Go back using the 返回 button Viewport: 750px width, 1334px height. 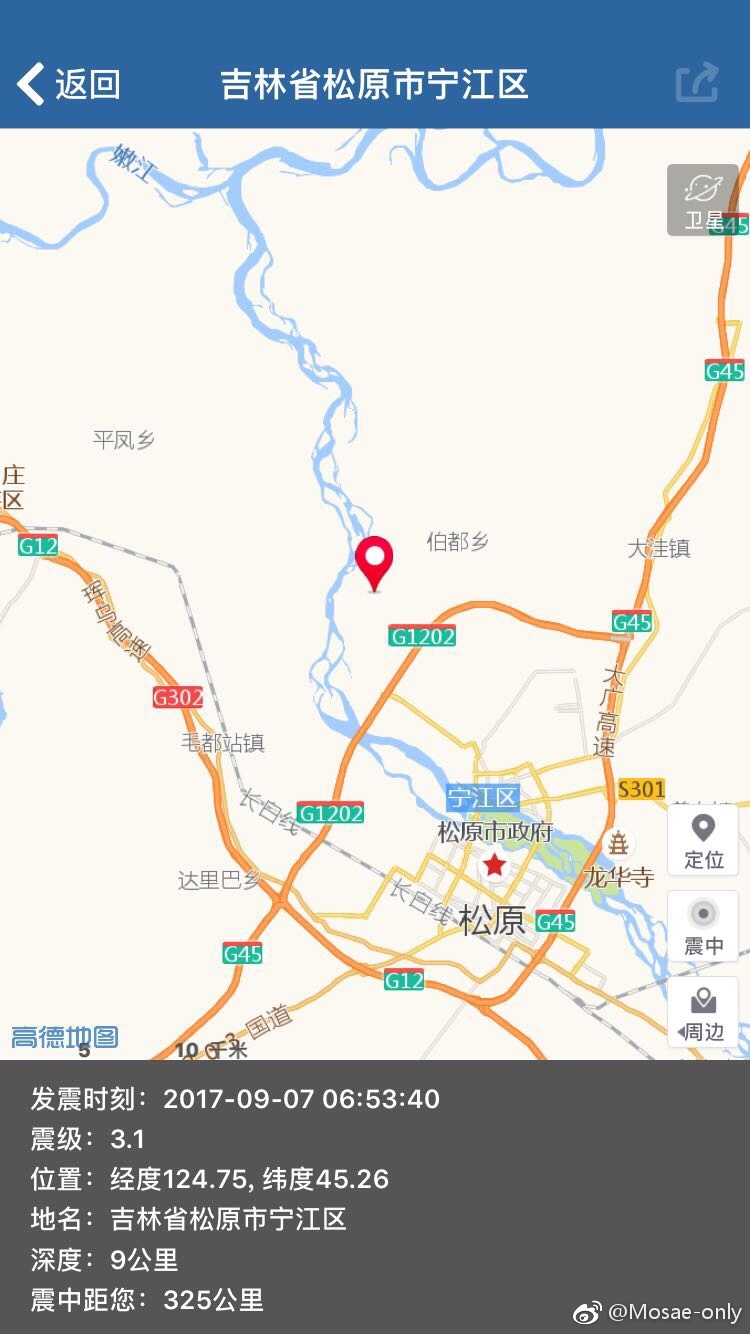click(x=68, y=84)
